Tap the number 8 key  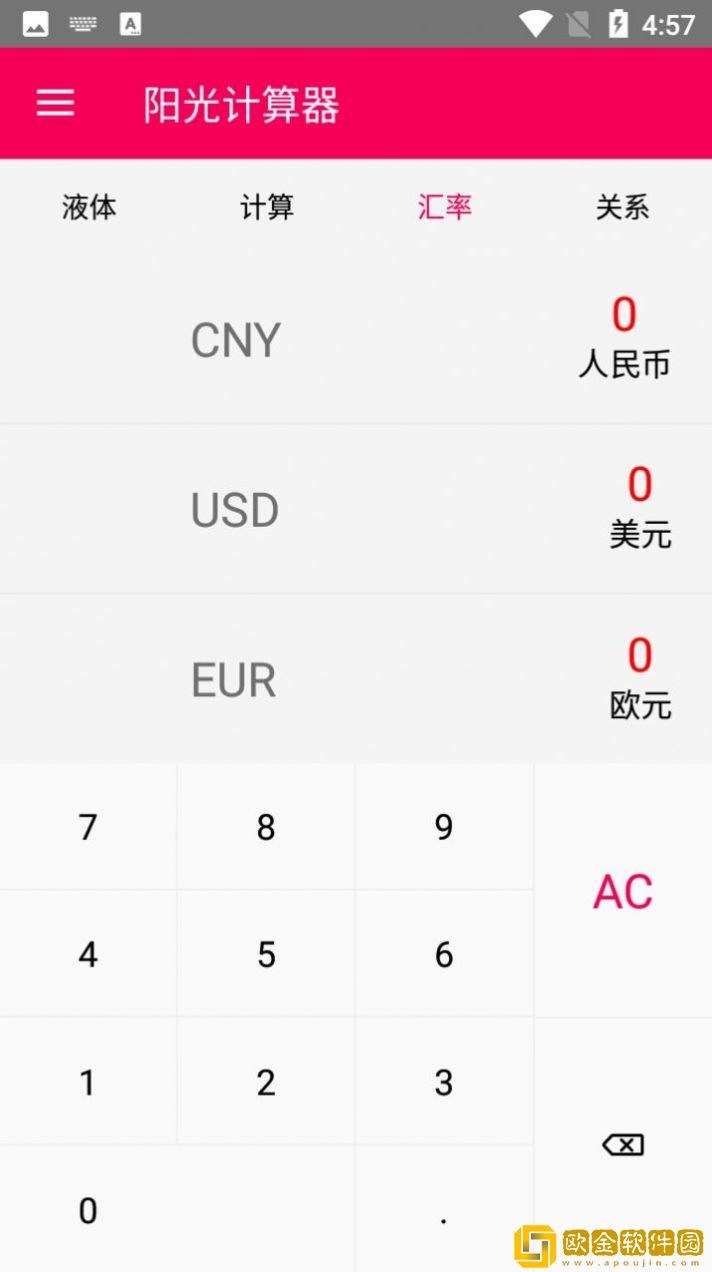(x=266, y=827)
